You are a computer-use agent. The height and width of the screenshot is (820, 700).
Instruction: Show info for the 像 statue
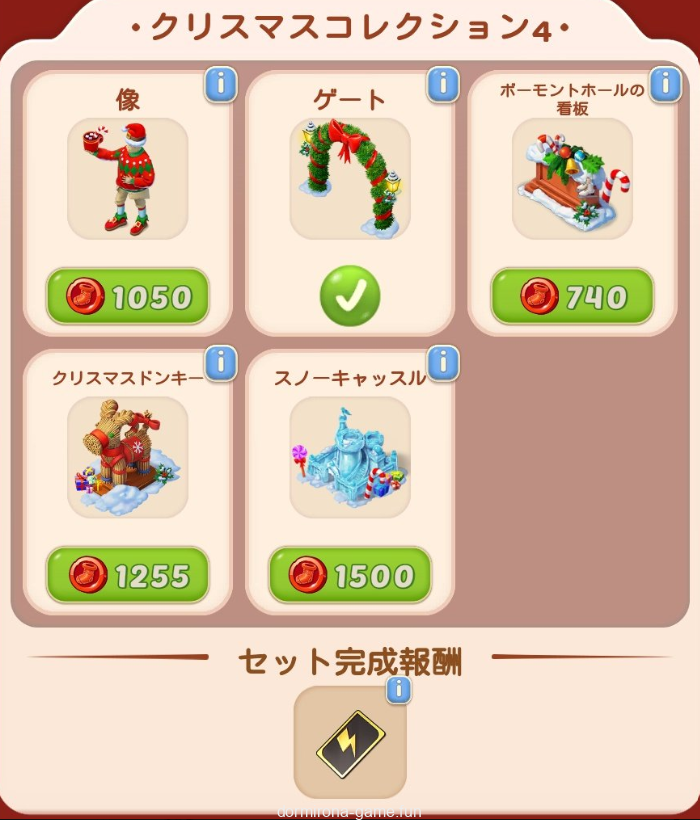click(x=220, y=85)
